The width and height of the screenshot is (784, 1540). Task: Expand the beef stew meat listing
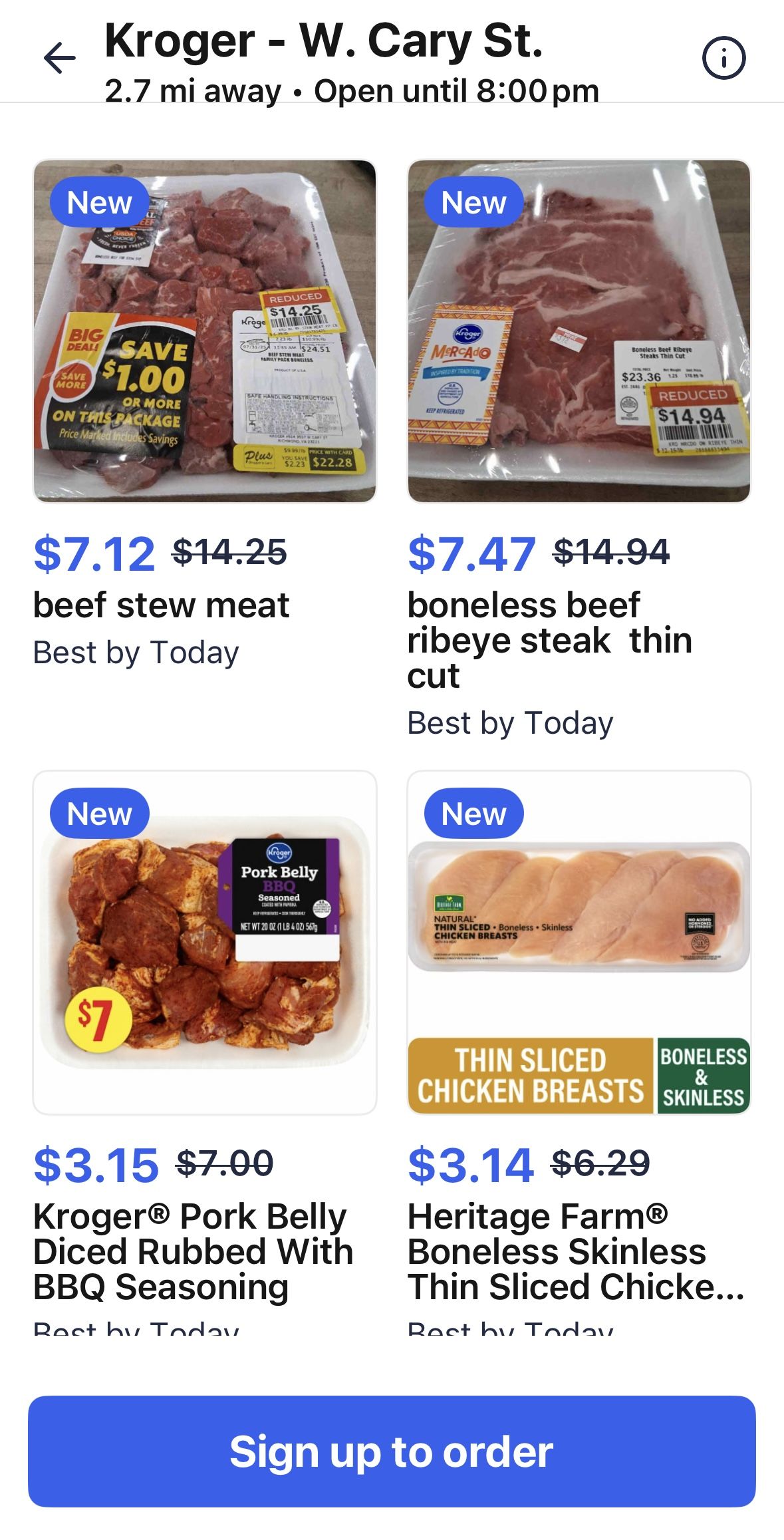coord(162,605)
